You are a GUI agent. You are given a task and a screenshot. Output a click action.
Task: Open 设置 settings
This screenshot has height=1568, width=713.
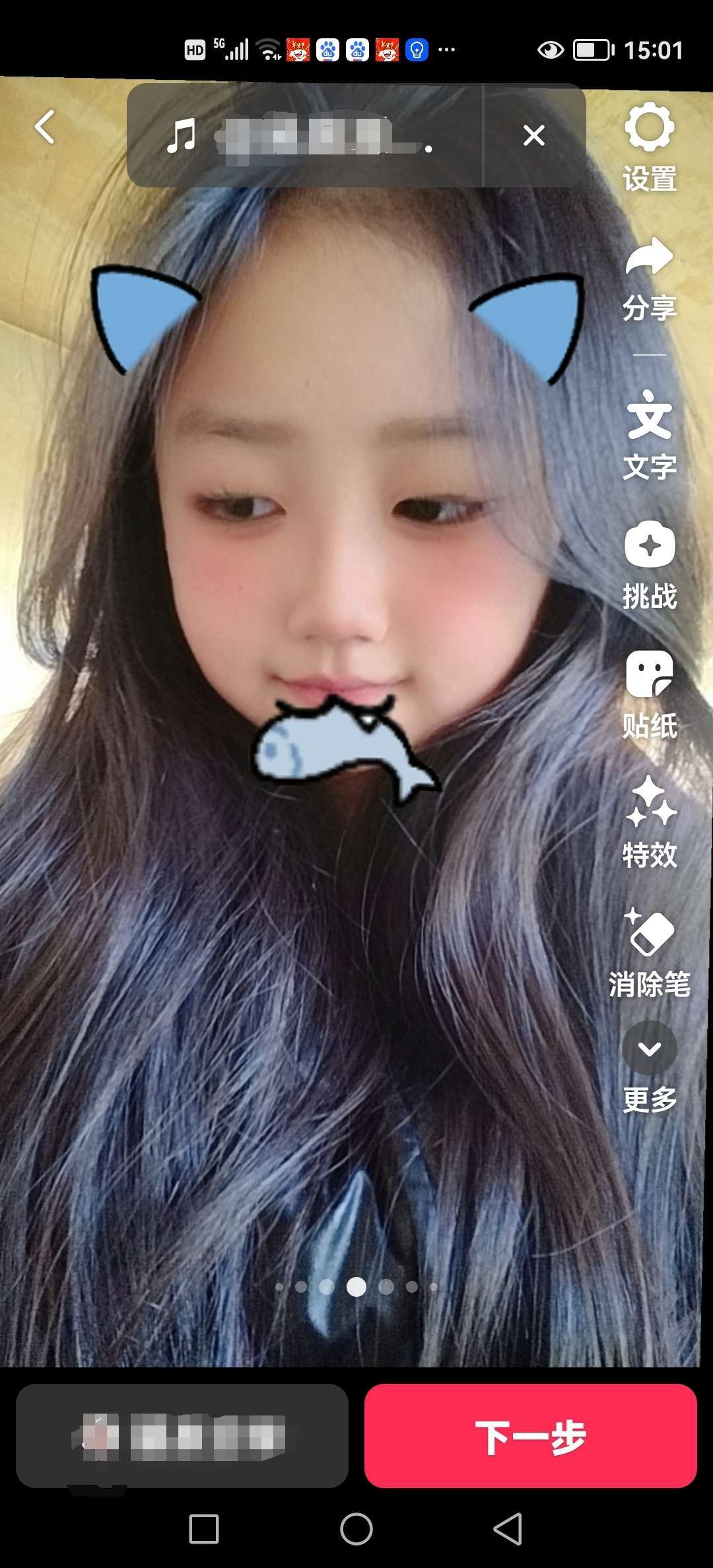pos(650,148)
